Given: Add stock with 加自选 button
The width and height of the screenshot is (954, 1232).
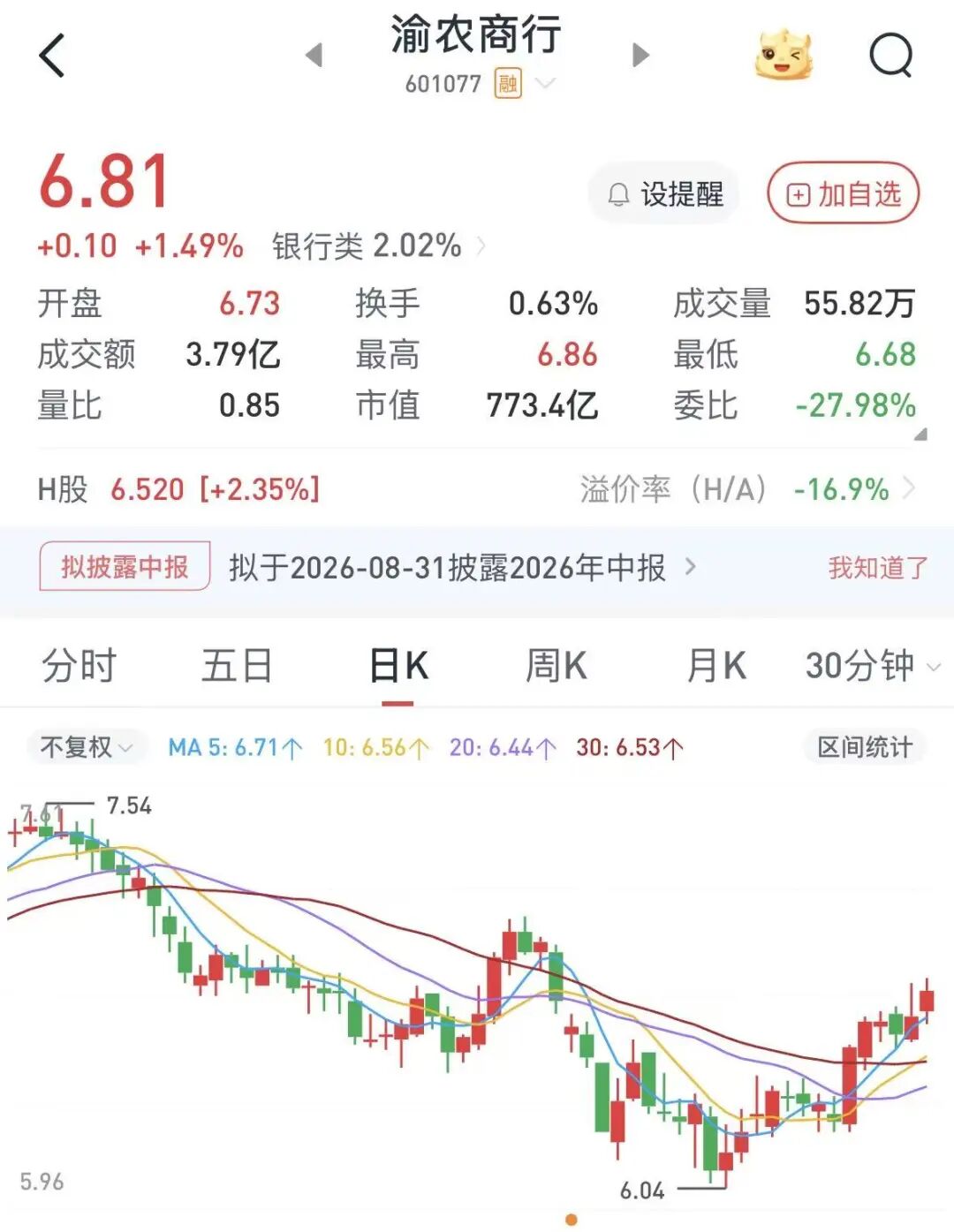Looking at the screenshot, I should pos(844,193).
